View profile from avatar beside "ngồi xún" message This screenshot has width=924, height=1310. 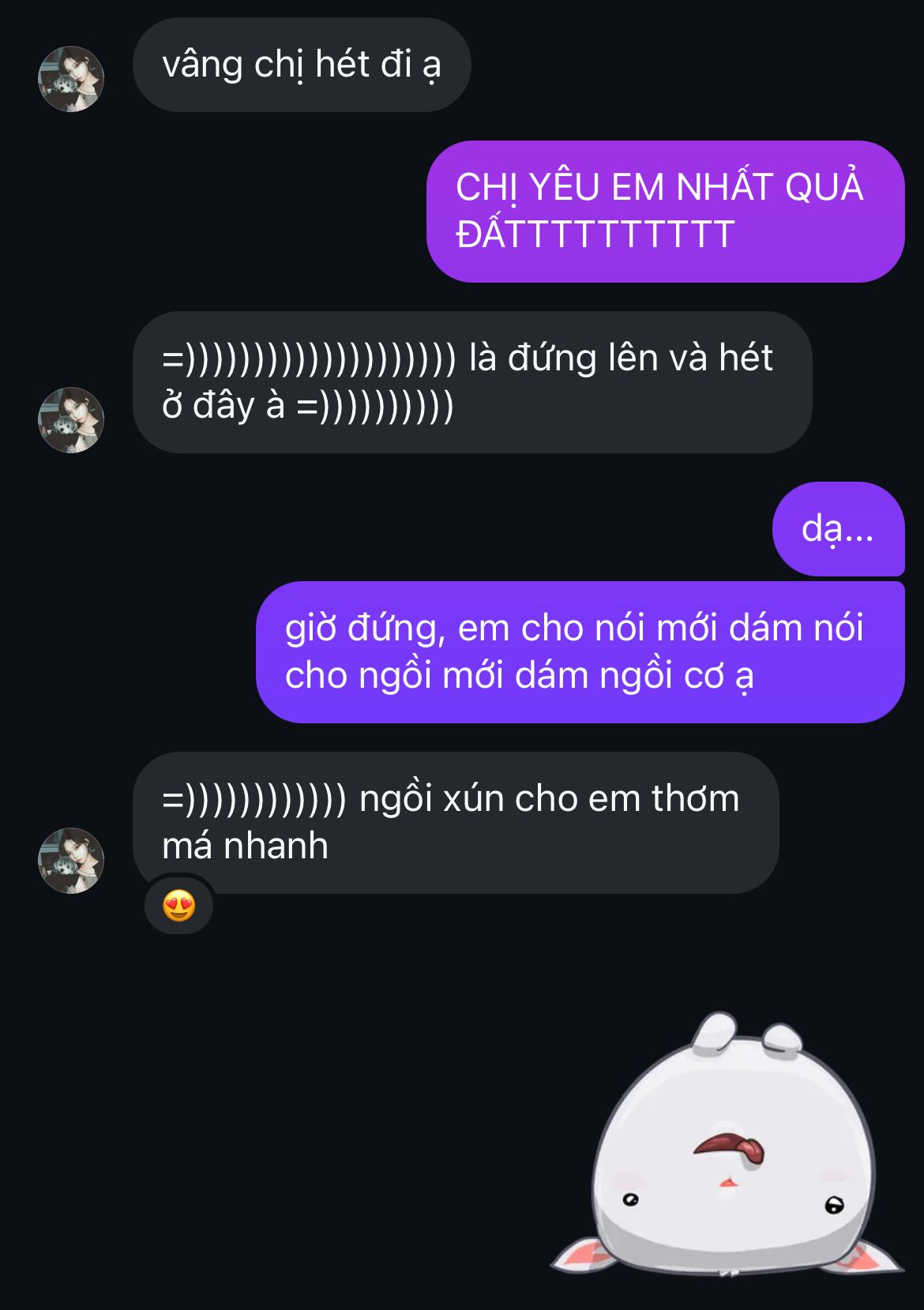pos(71,861)
